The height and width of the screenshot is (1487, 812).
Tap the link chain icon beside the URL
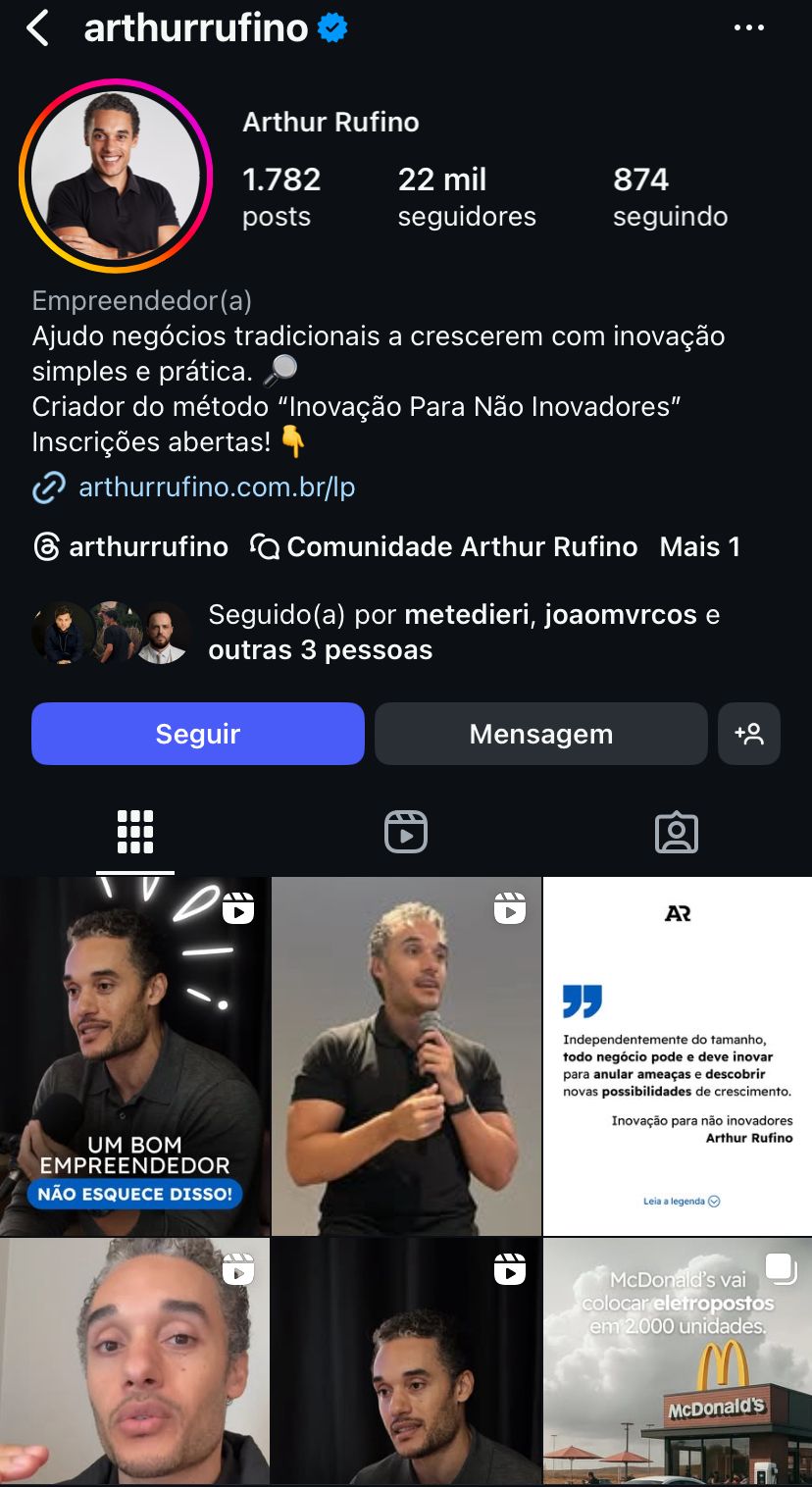tap(47, 487)
